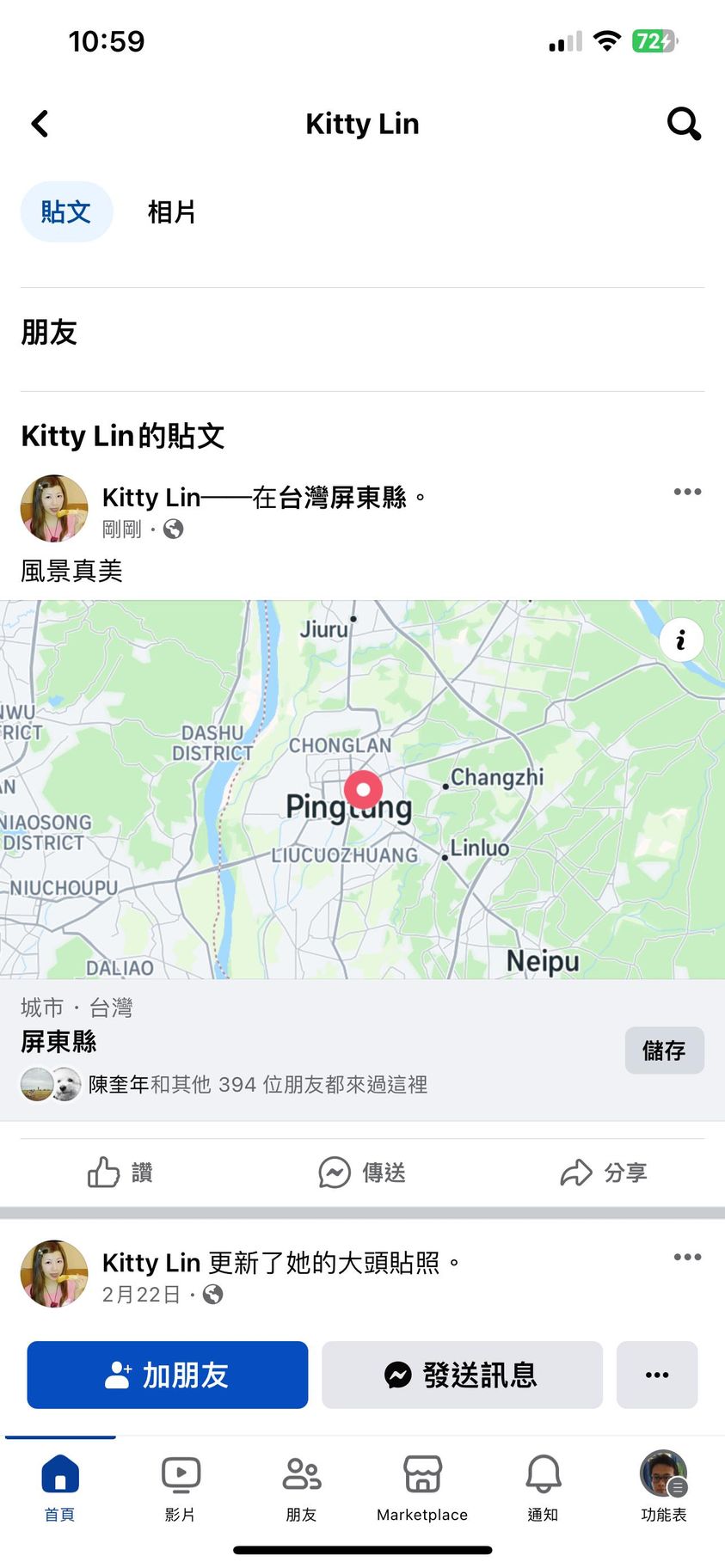Image resolution: width=725 pixels, height=1568 pixels.
Task: Open the 朋友 tab in the bottom bar
Action: coord(302,1487)
